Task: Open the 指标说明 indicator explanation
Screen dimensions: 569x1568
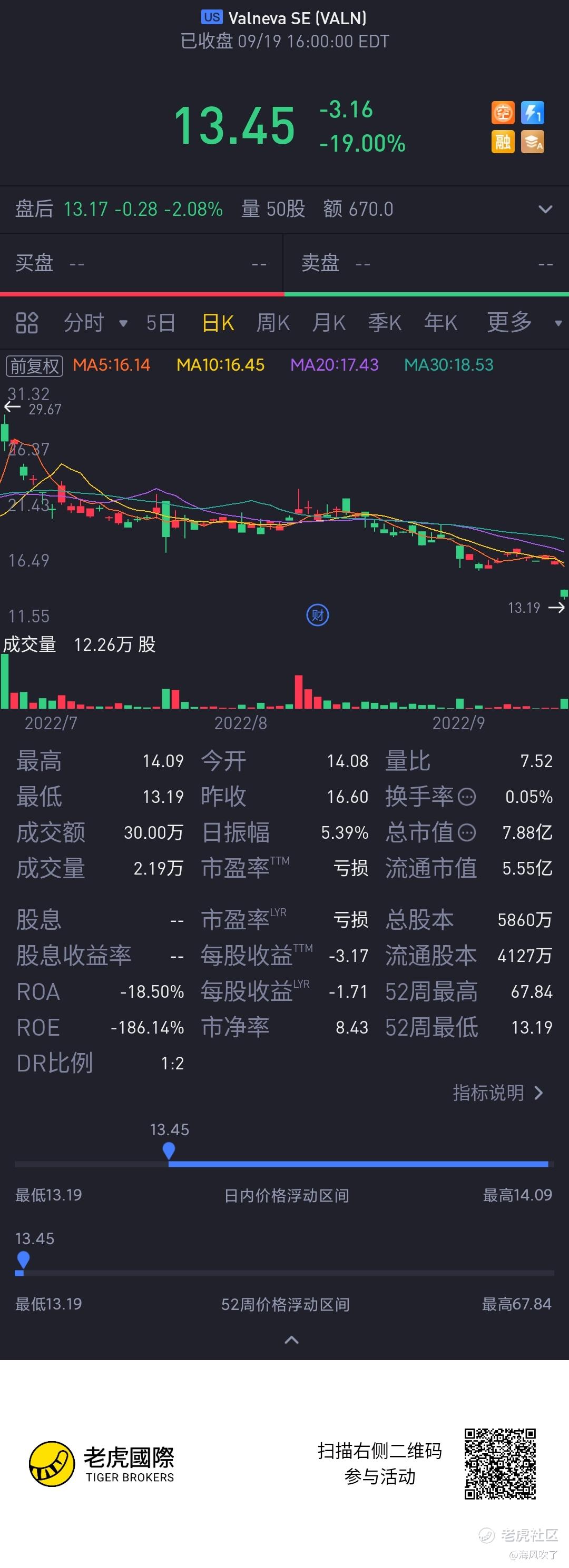Action: click(x=497, y=1093)
